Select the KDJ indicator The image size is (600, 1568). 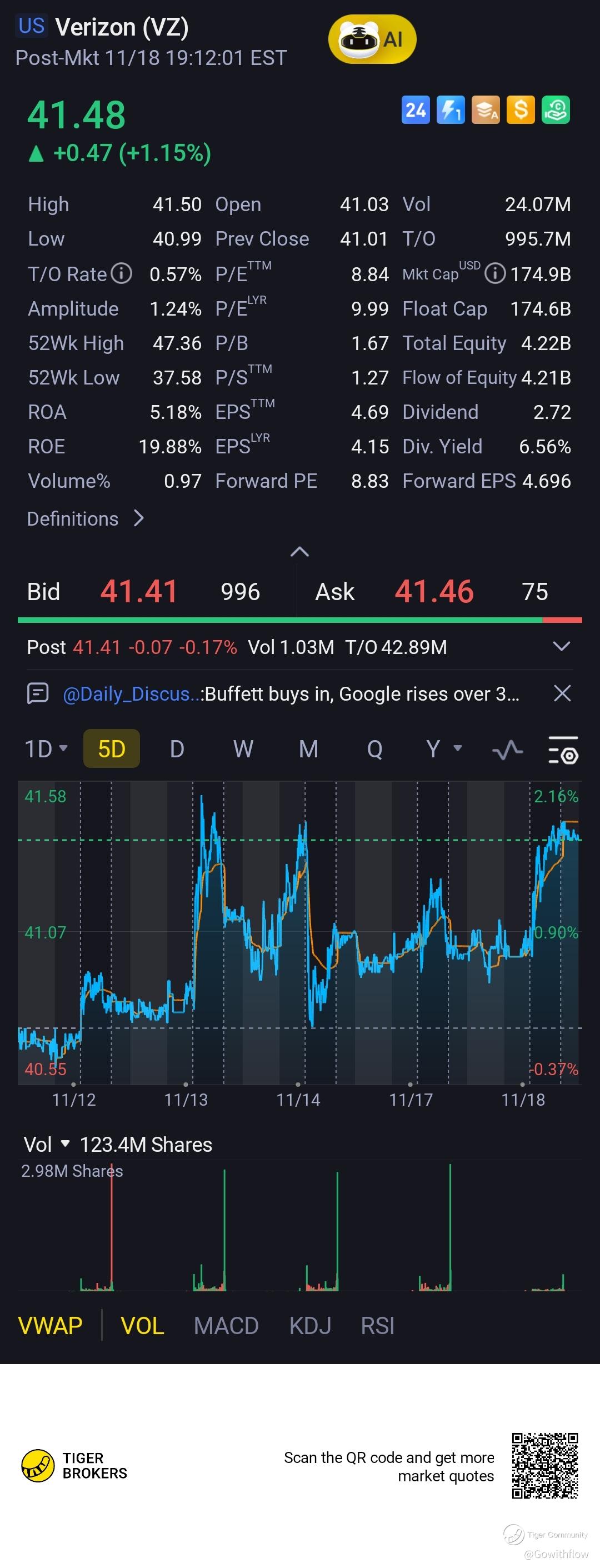coord(310,1325)
